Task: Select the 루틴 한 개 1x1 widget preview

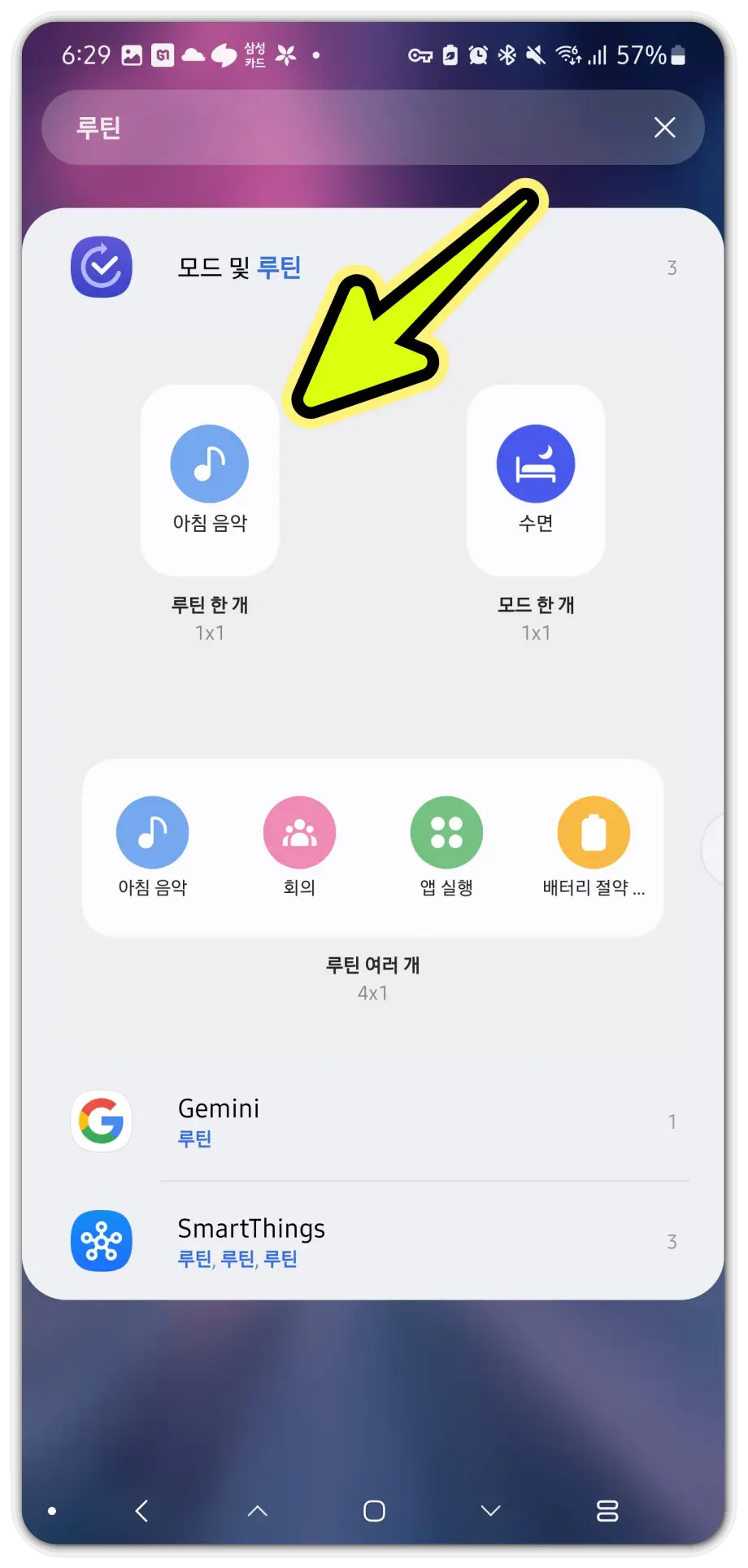Action: point(208,480)
